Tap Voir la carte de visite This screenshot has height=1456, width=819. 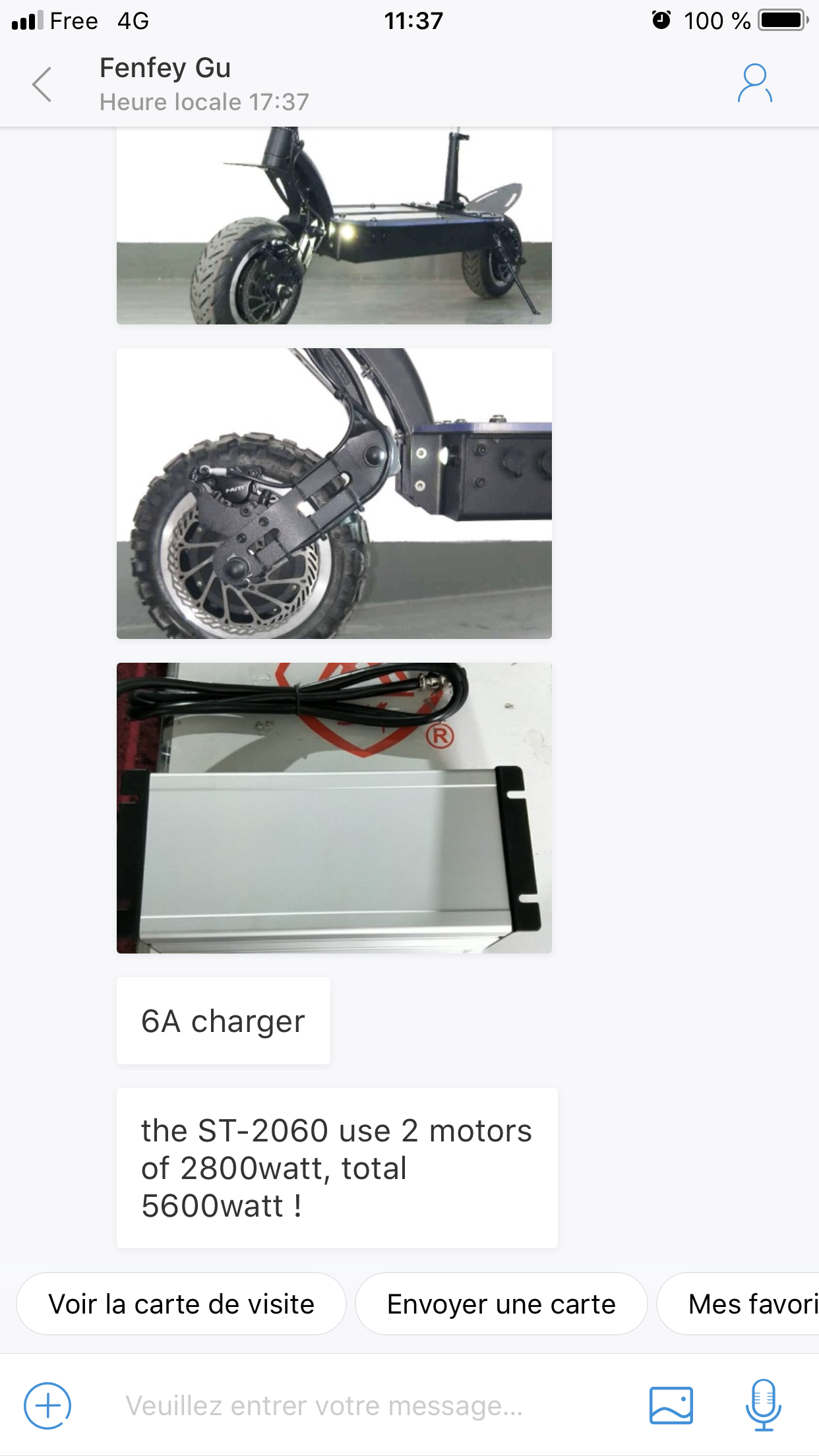[x=181, y=1304]
